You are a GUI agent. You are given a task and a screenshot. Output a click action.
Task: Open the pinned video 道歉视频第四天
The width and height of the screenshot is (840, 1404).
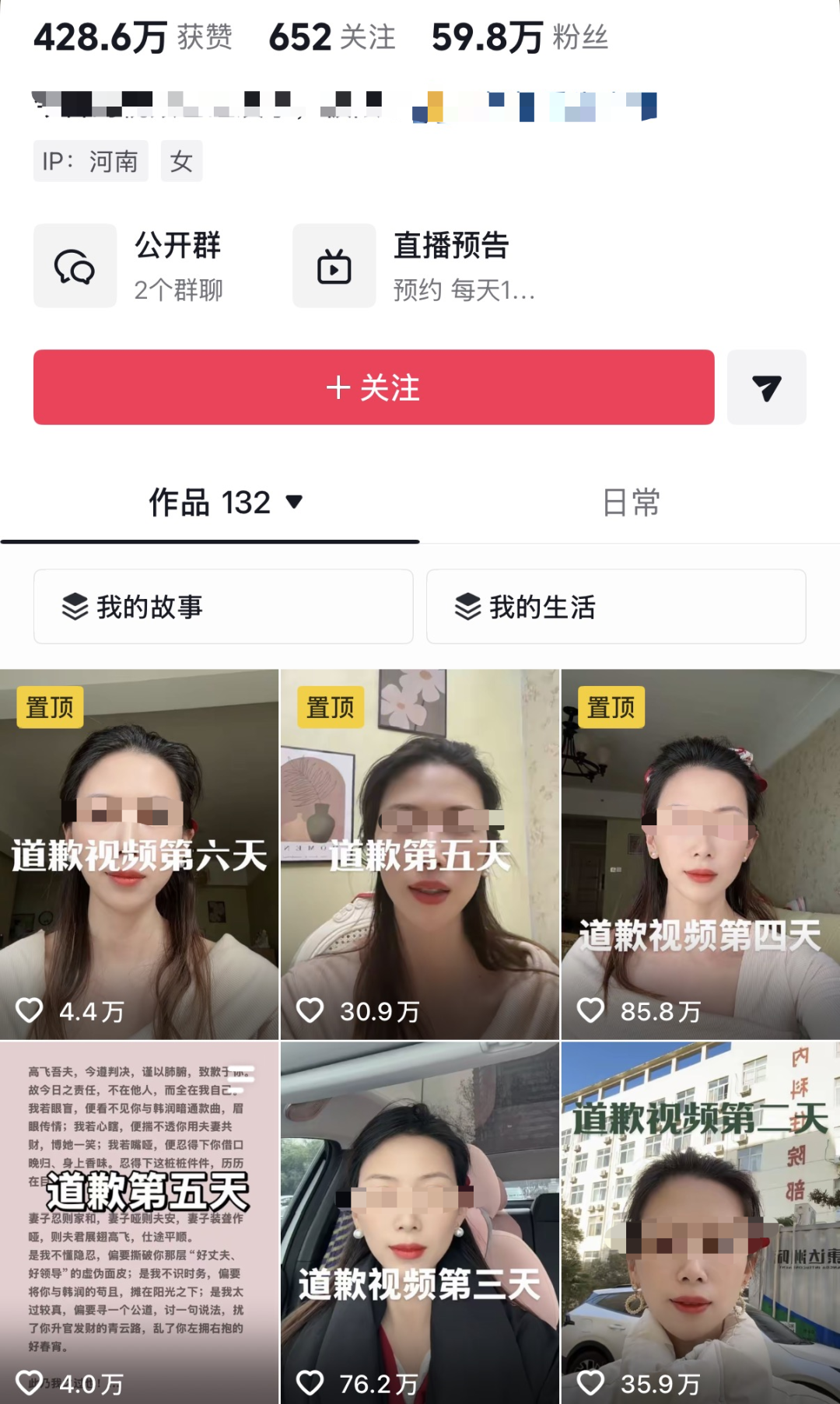(700, 854)
